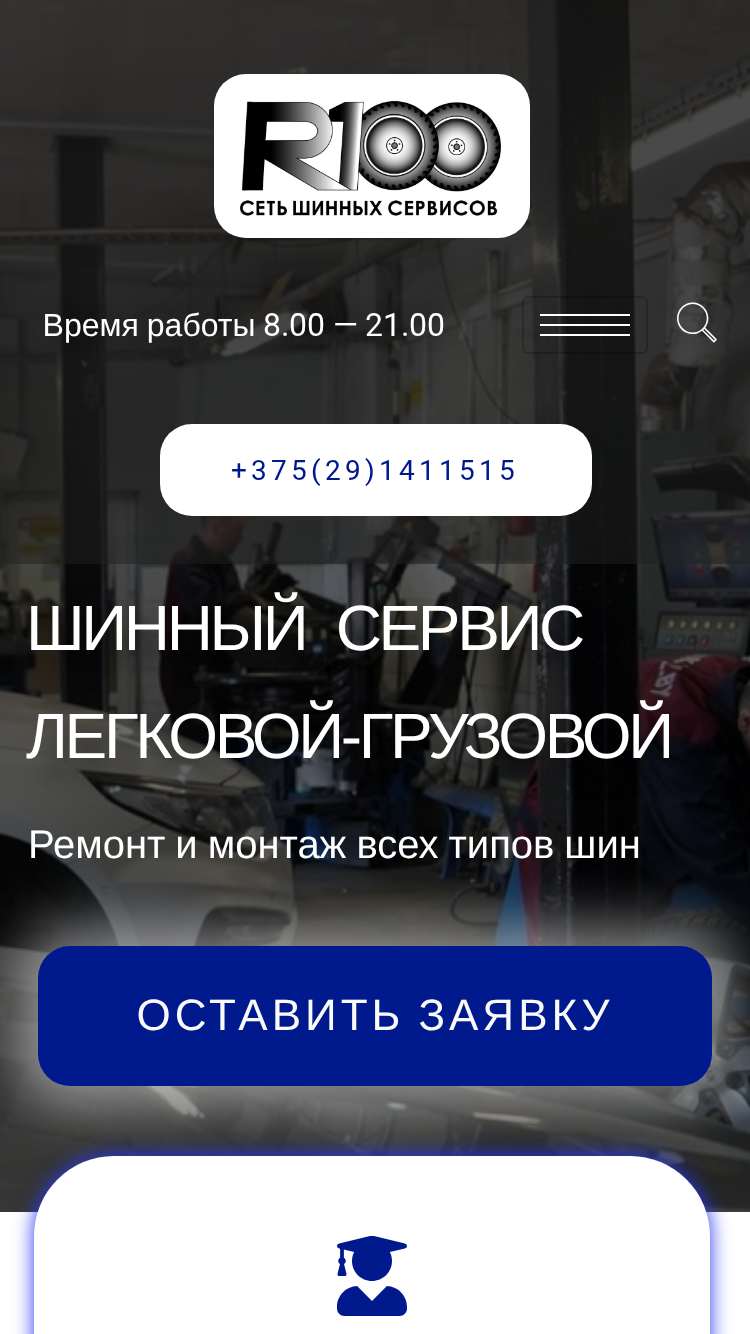This screenshot has width=750, height=1334.
Task: Tap the search magnifier icon
Action: point(696,323)
